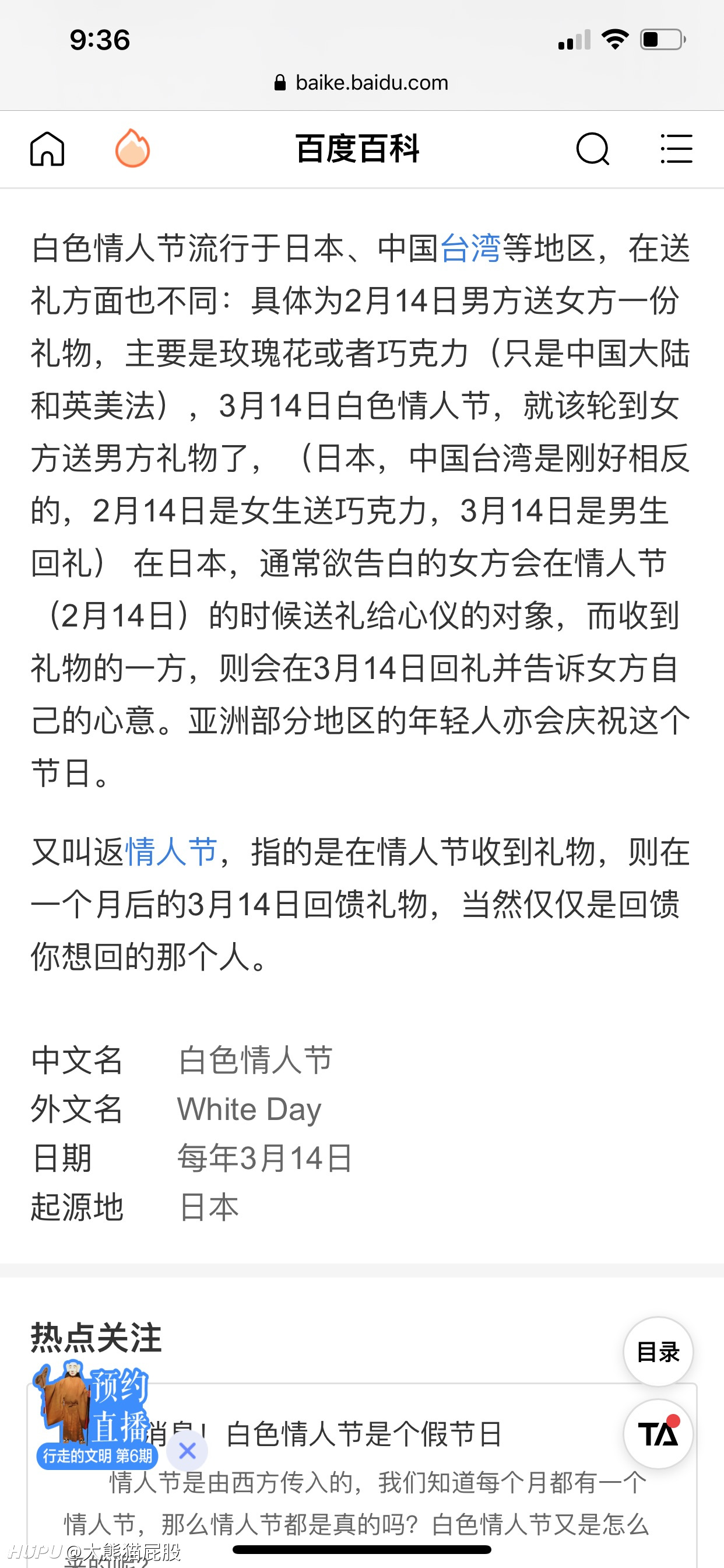Open search with the magnifier icon

593,149
